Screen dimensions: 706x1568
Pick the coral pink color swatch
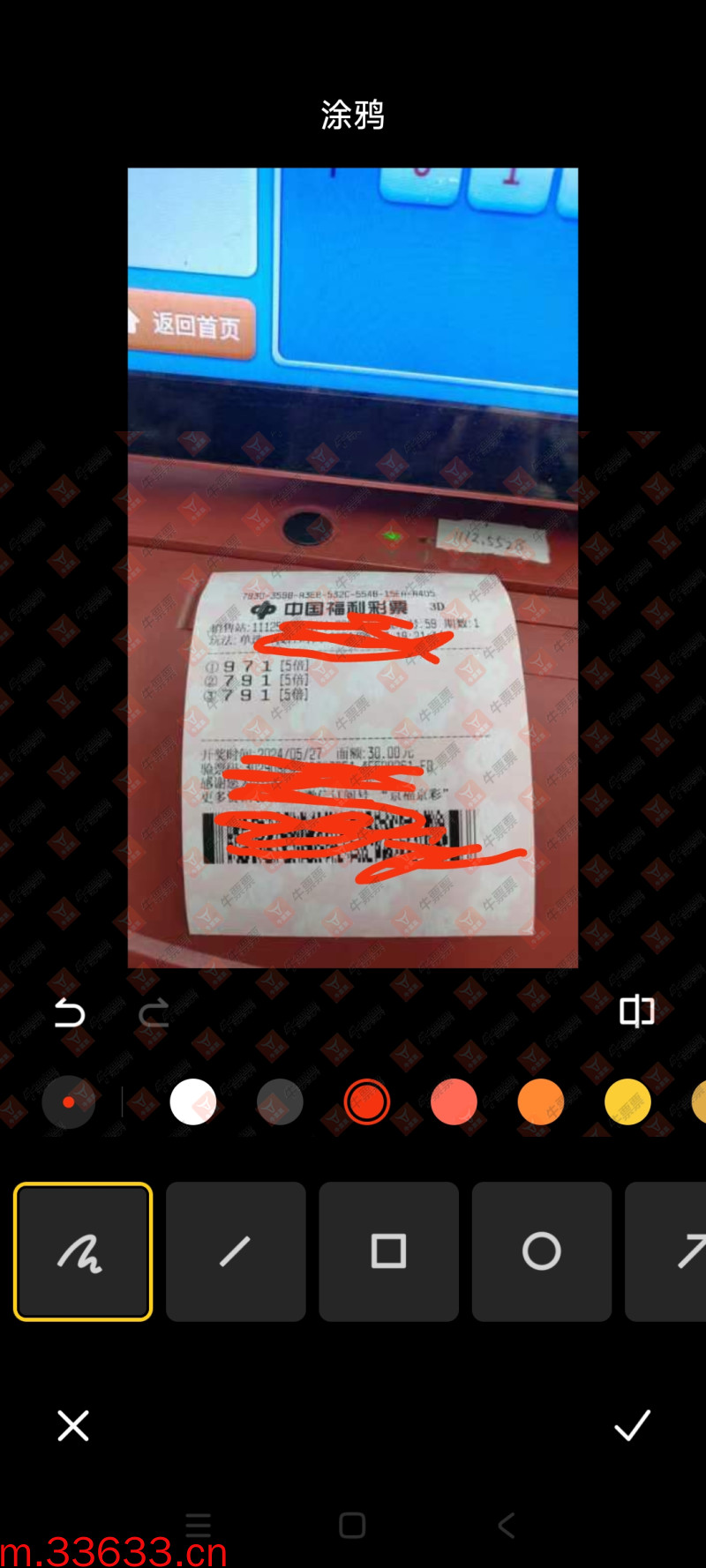tap(454, 1102)
